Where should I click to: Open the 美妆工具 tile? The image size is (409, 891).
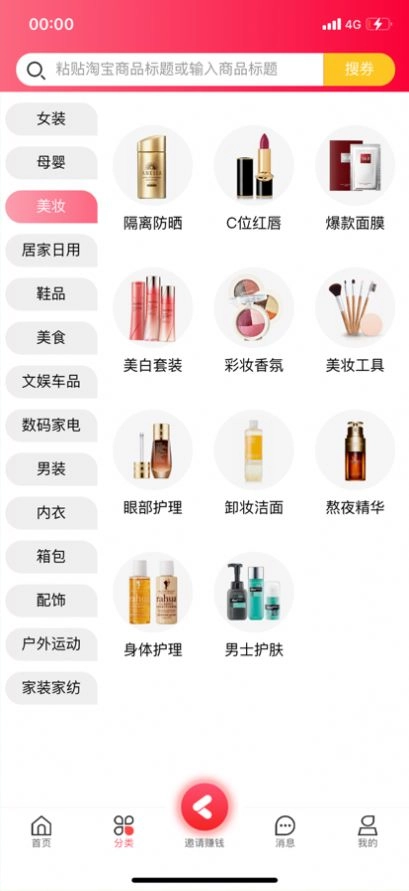pyautogui.click(x=355, y=321)
